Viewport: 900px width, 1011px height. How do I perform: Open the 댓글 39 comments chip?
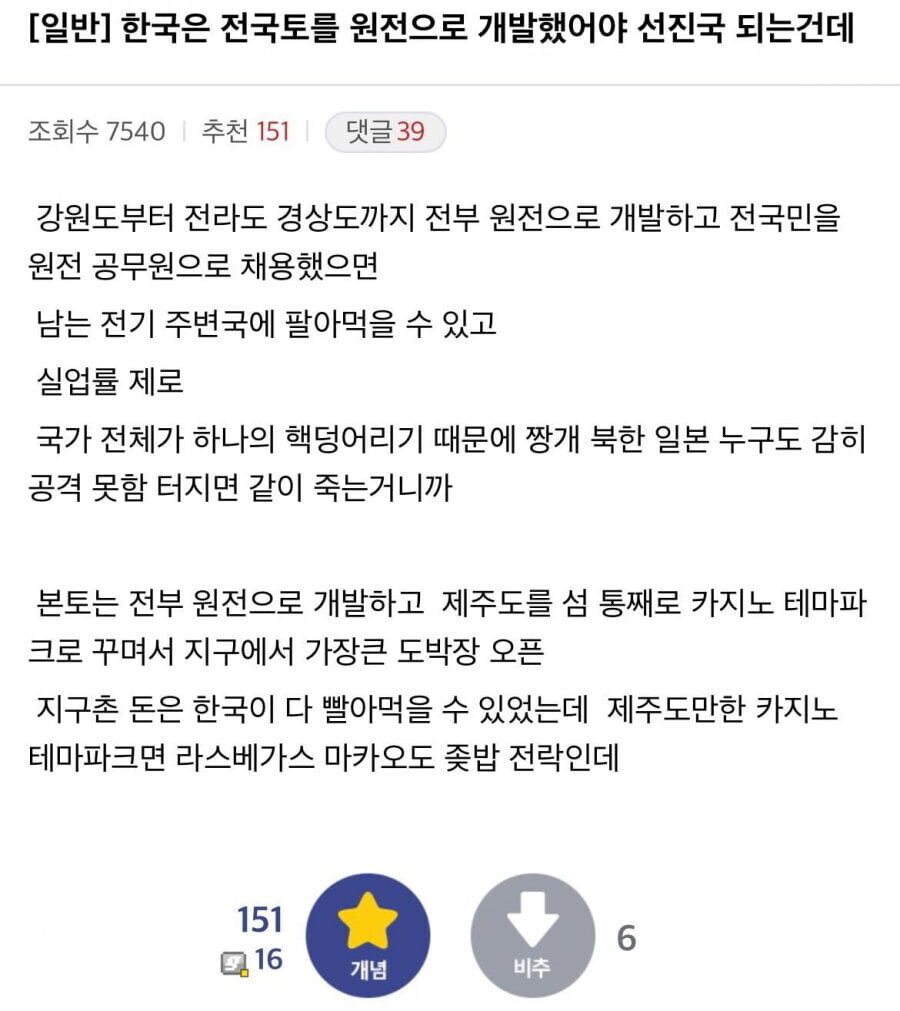pos(385,132)
